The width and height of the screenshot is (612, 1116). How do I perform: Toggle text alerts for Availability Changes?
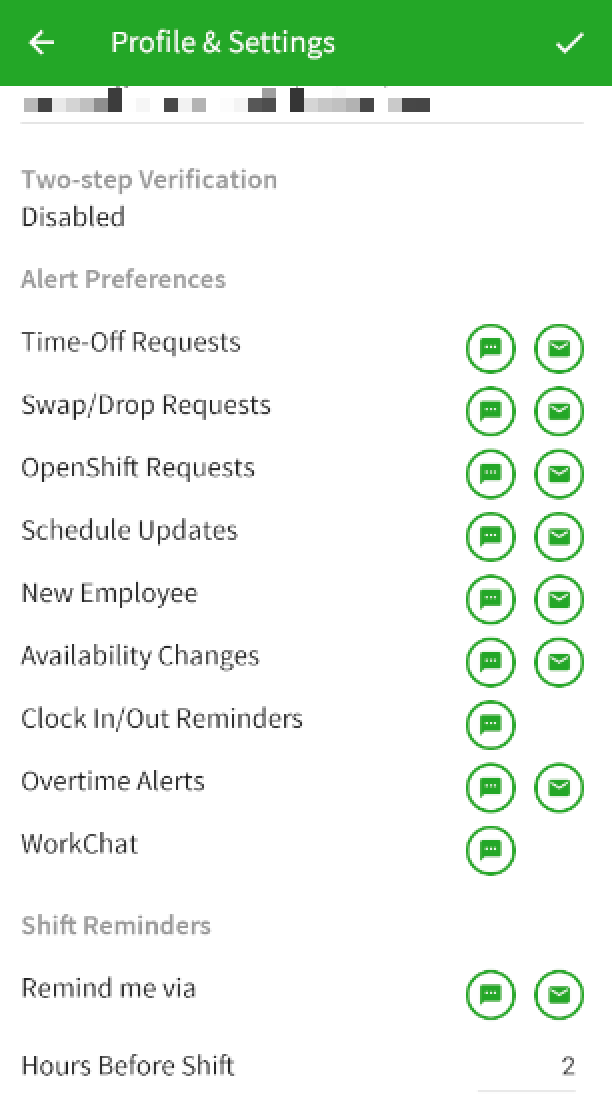click(491, 662)
